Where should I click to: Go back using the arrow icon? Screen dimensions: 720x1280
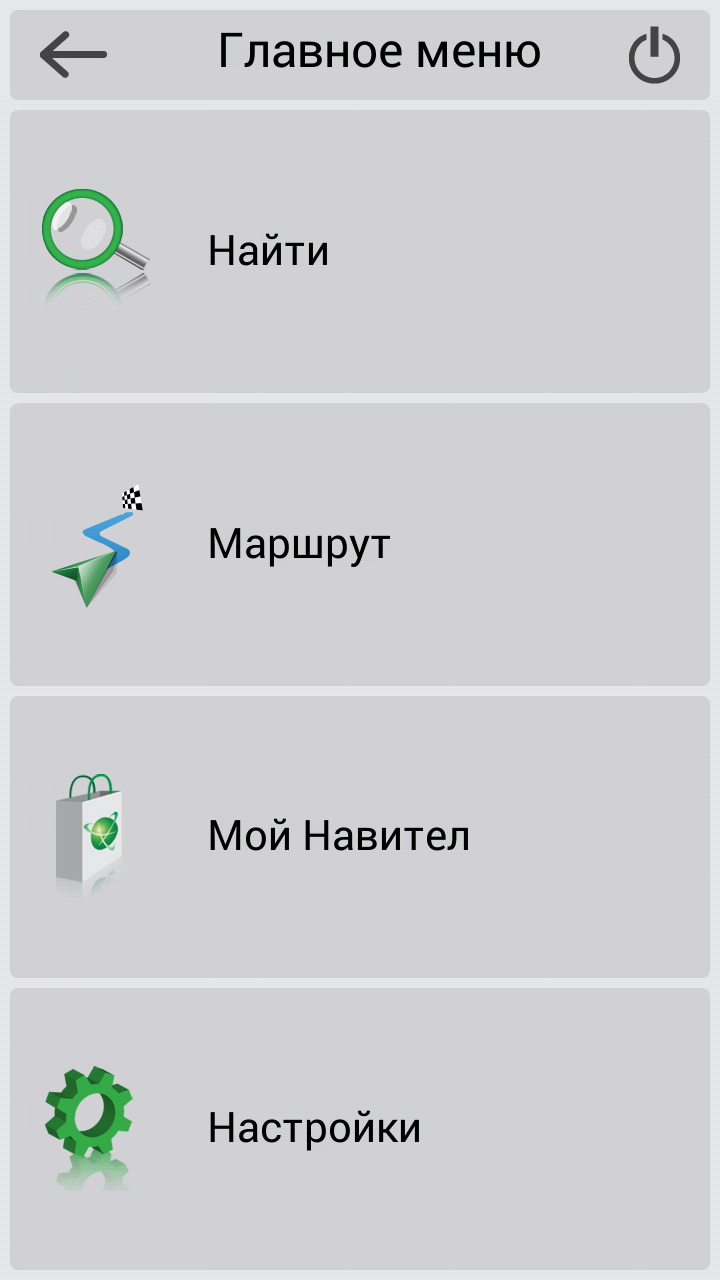tap(73, 54)
